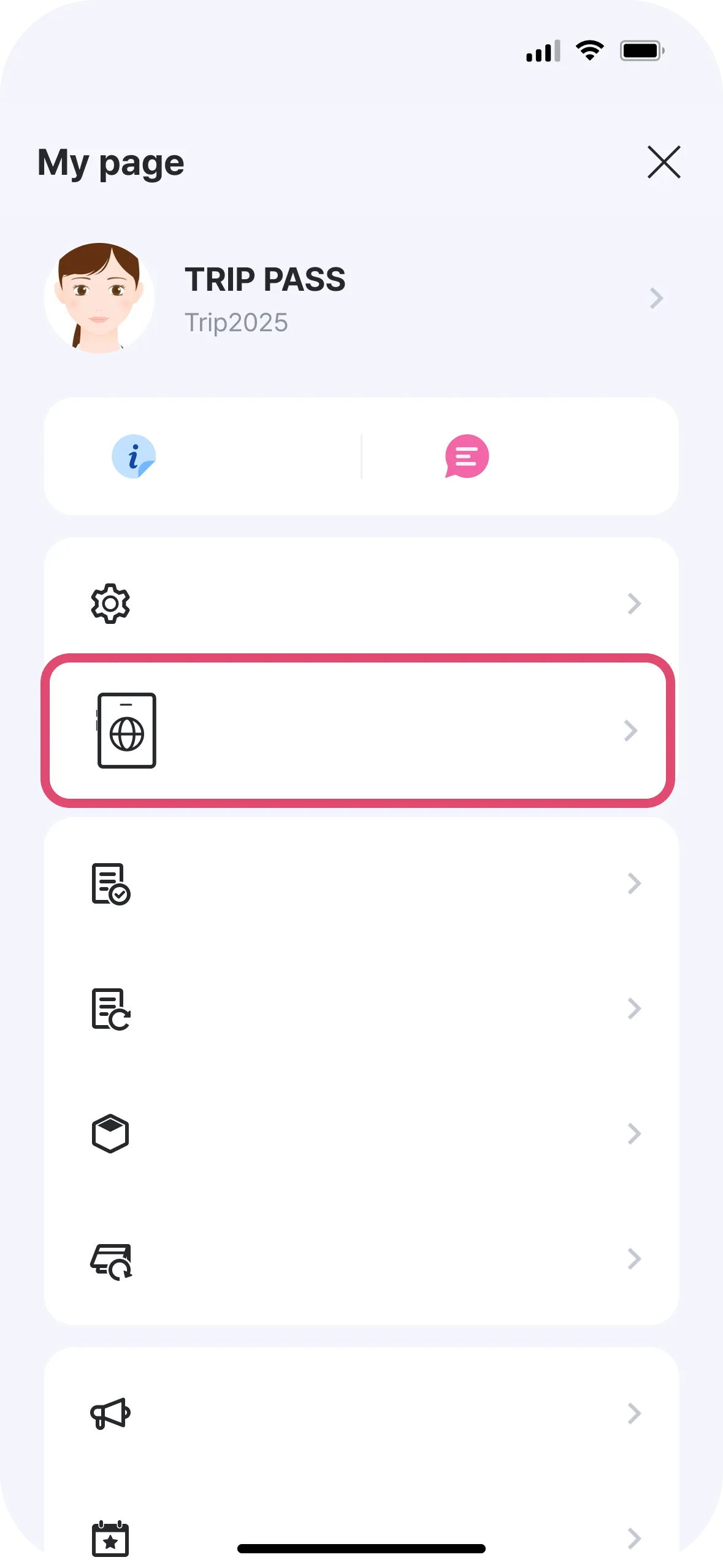Viewport: 723px width, 1568px height.
Task: Open the box package row
Action: (x=361, y=1134)
